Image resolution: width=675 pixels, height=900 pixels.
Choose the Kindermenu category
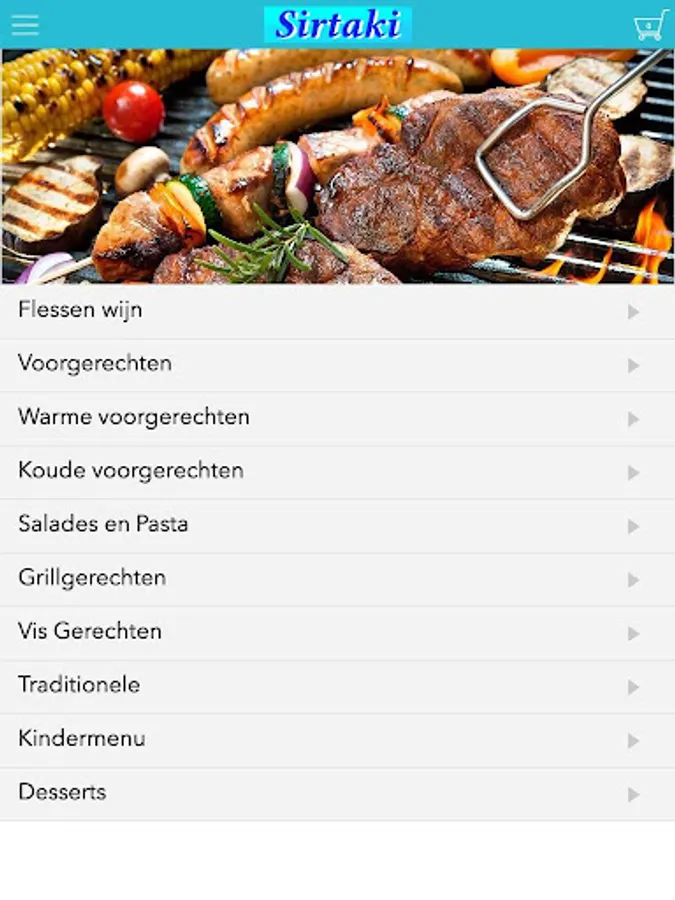(x=337, y=740)
